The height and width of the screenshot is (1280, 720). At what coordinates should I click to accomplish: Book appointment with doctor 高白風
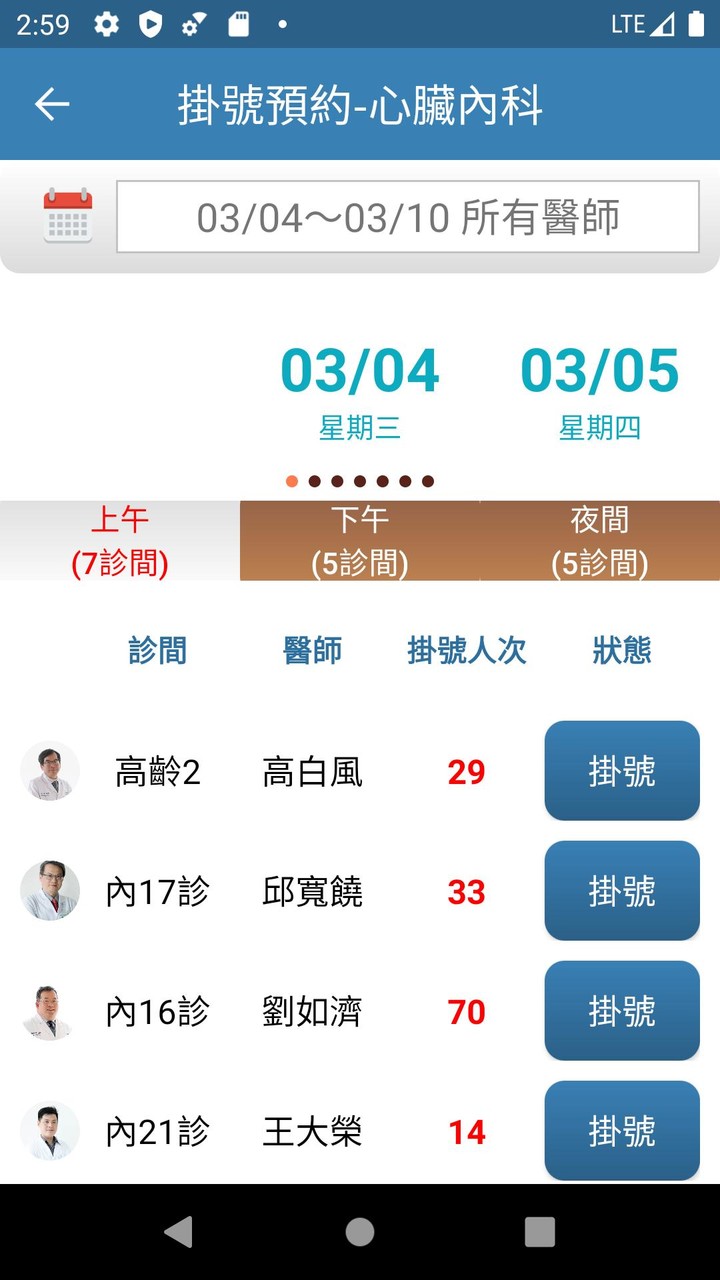pyautogui.click(x=621, y=771)
